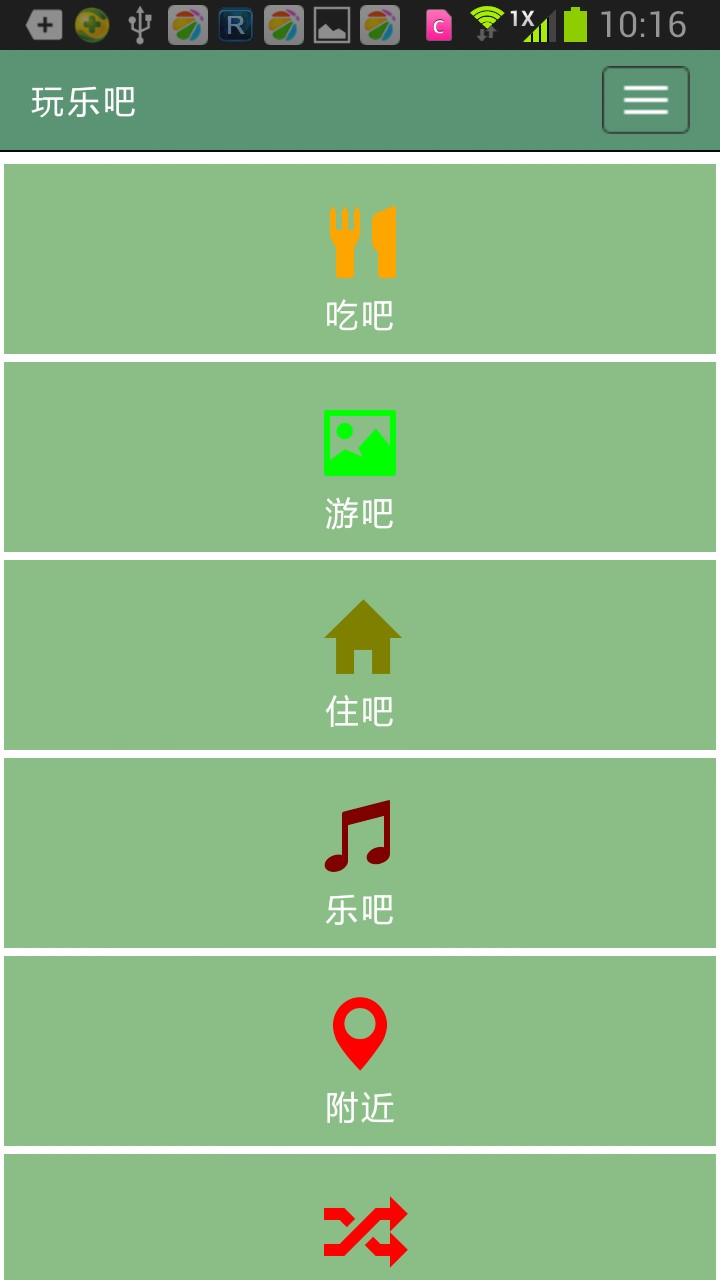
Task: Open the 乐吧 entertainment tile
Action: pyautogui.click(x=360, y=853)
